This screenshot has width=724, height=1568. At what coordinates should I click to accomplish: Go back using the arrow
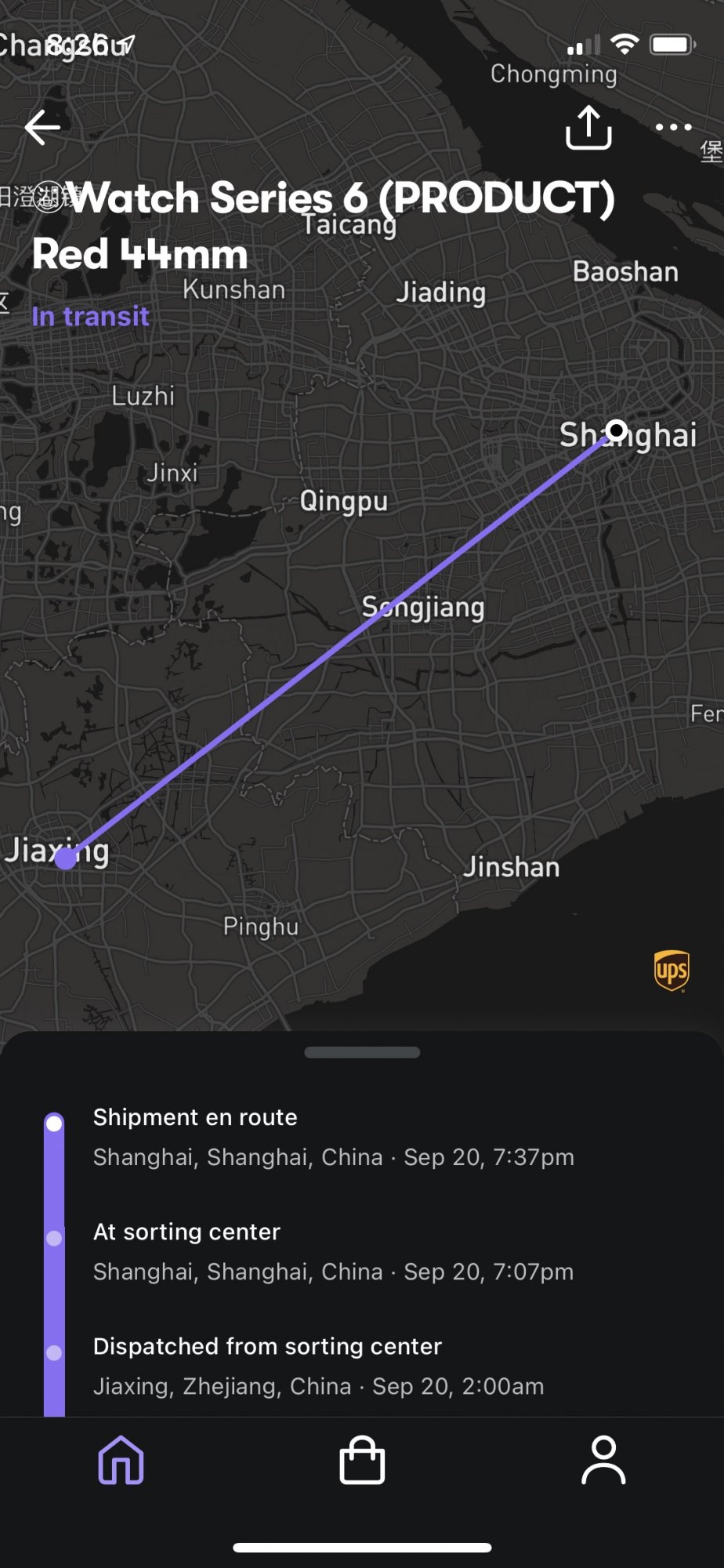pos(42,127)
